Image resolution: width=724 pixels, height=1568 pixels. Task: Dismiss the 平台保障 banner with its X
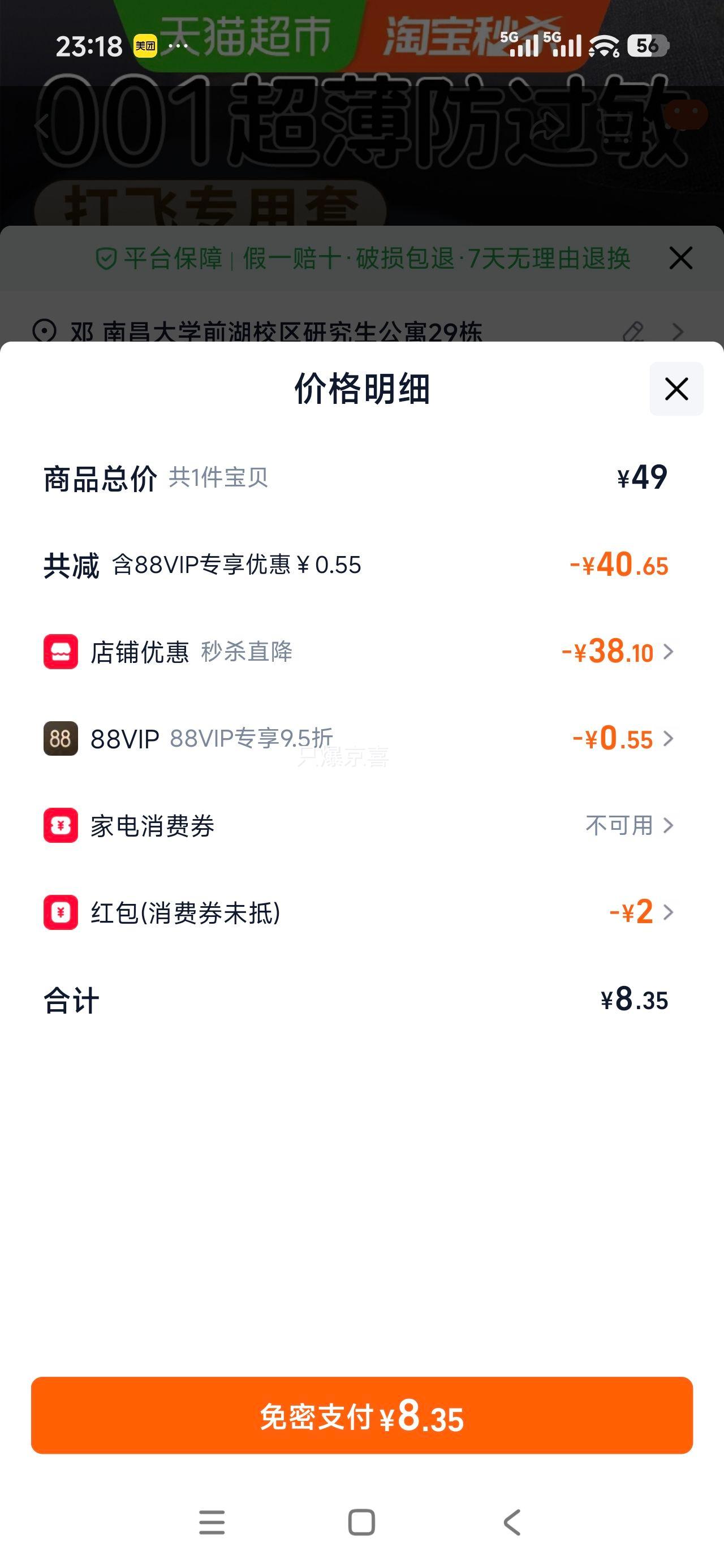click(x=682, y=258)
